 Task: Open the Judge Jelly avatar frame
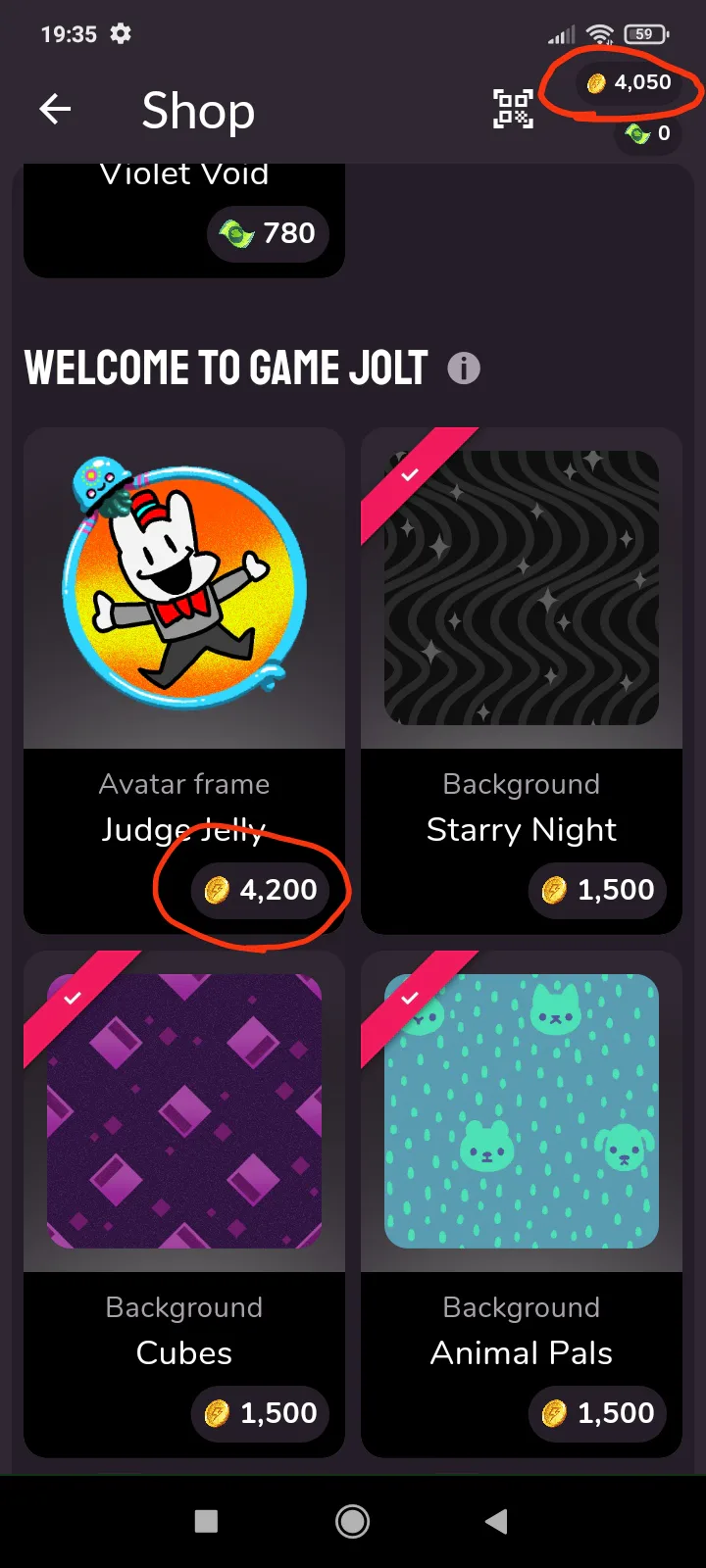184,681
